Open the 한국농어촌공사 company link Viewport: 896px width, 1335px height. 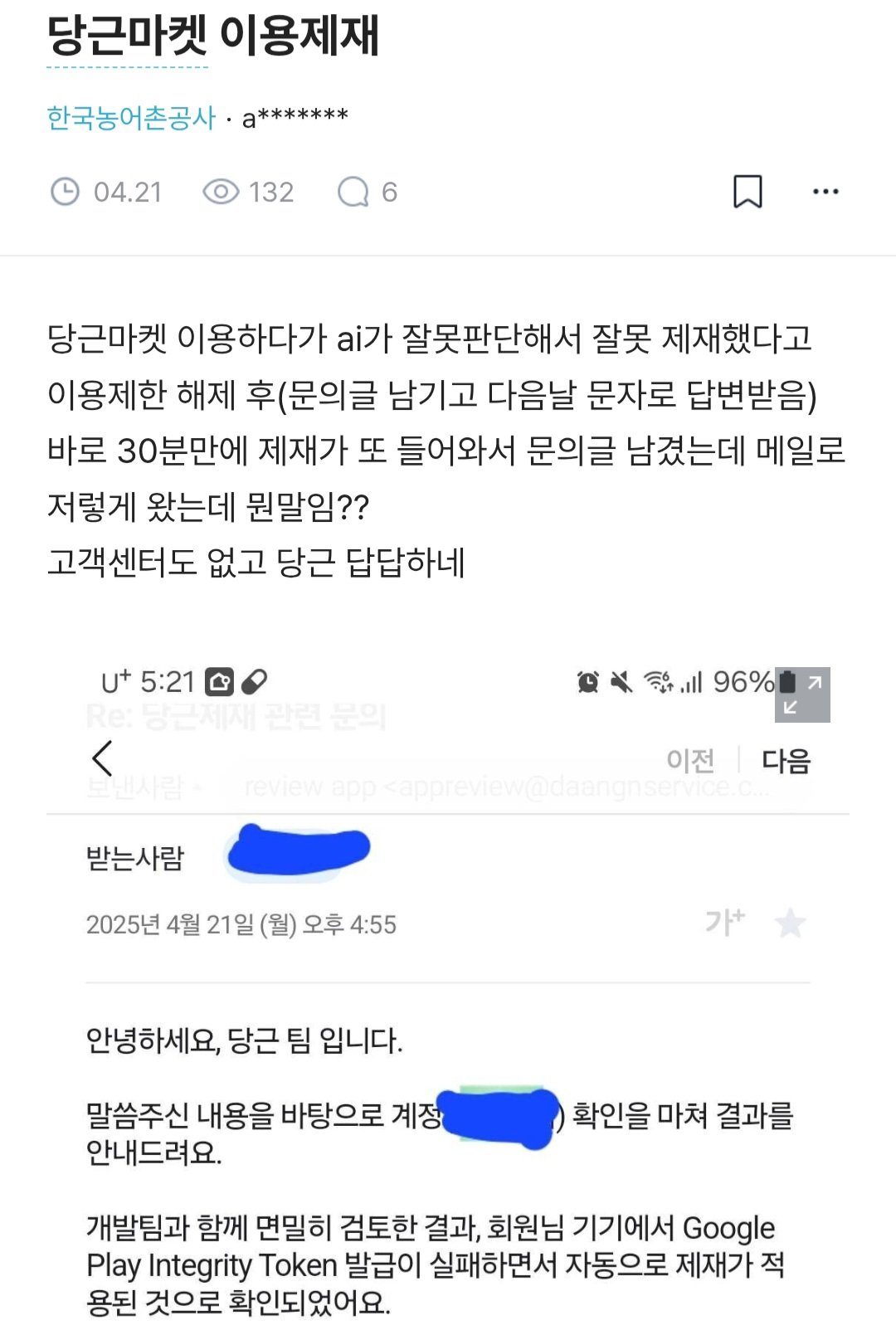[131, 119]
